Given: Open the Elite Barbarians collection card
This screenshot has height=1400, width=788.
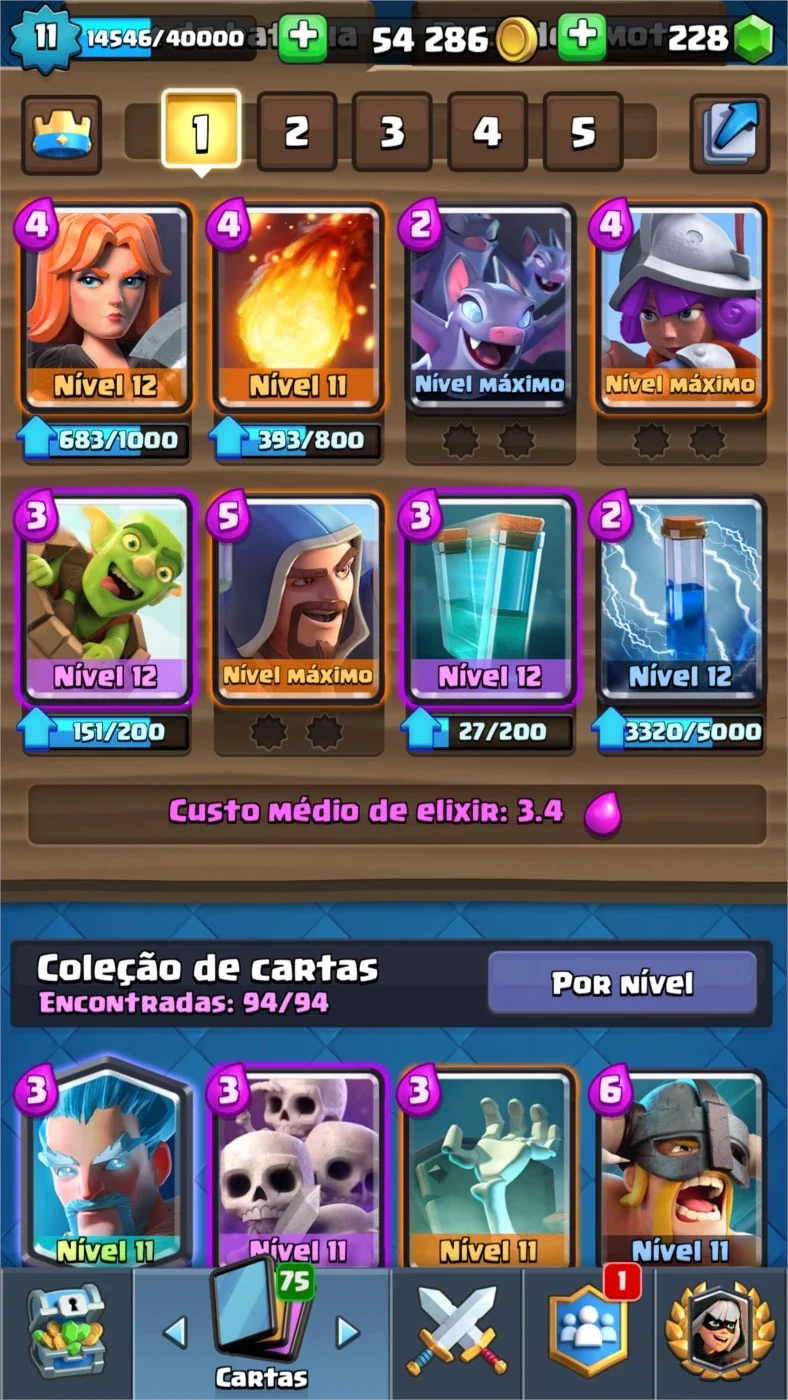Looking at the screenshot, I should click(x=682, y=1165).
